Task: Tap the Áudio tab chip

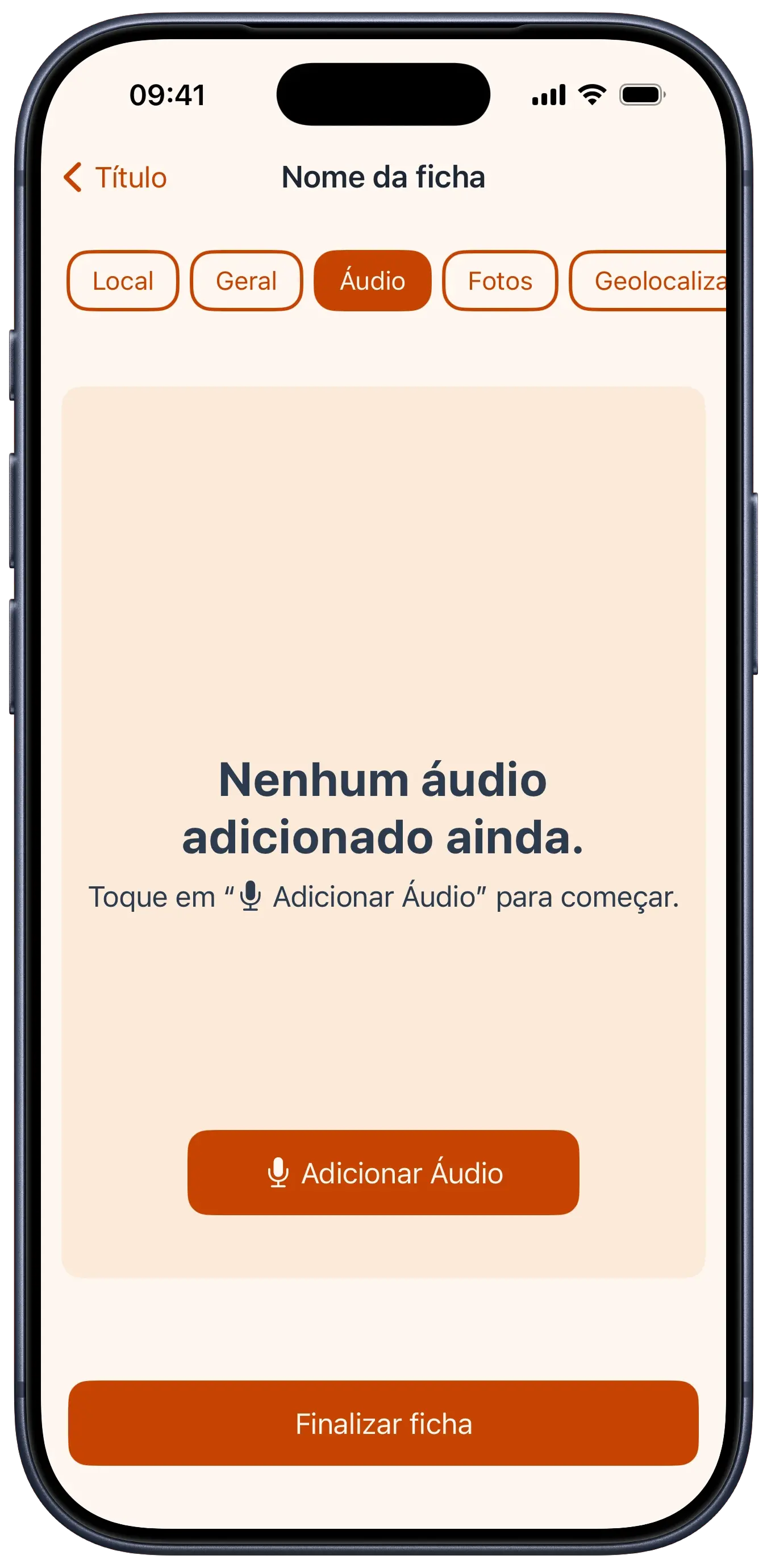Action: tap(373, 281)
